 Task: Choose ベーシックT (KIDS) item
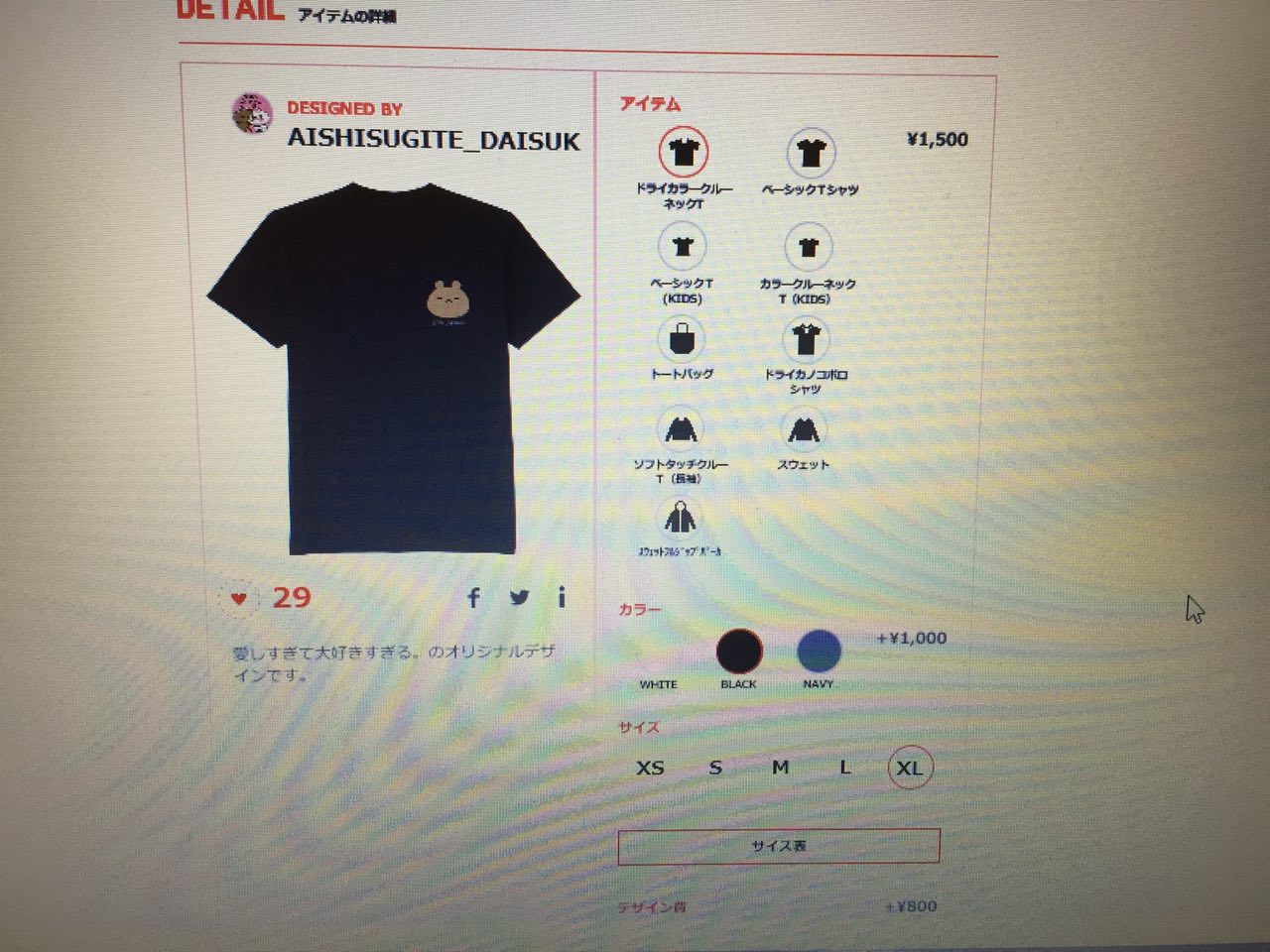683,246
